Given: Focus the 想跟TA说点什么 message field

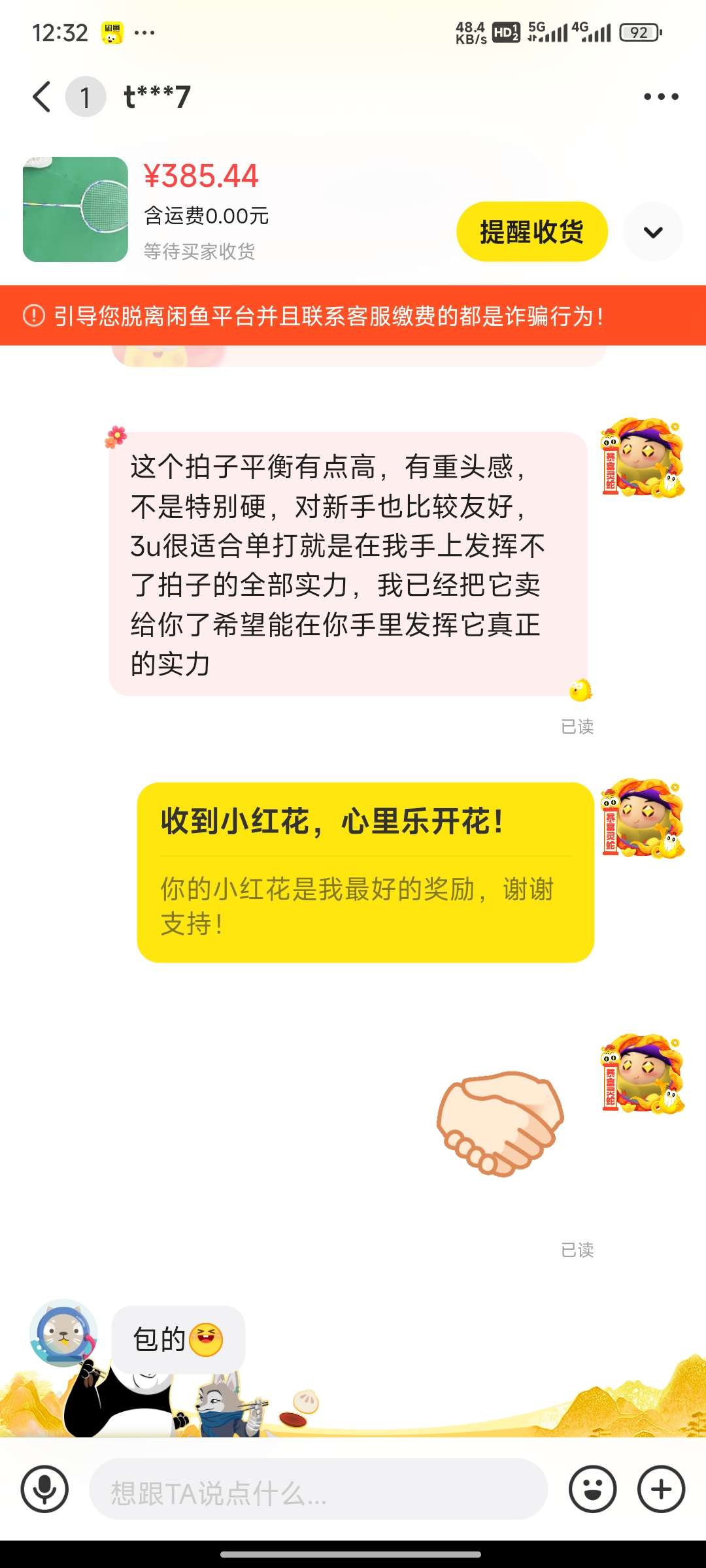Looking at the screenshot, I should [x=318, y=1489].
